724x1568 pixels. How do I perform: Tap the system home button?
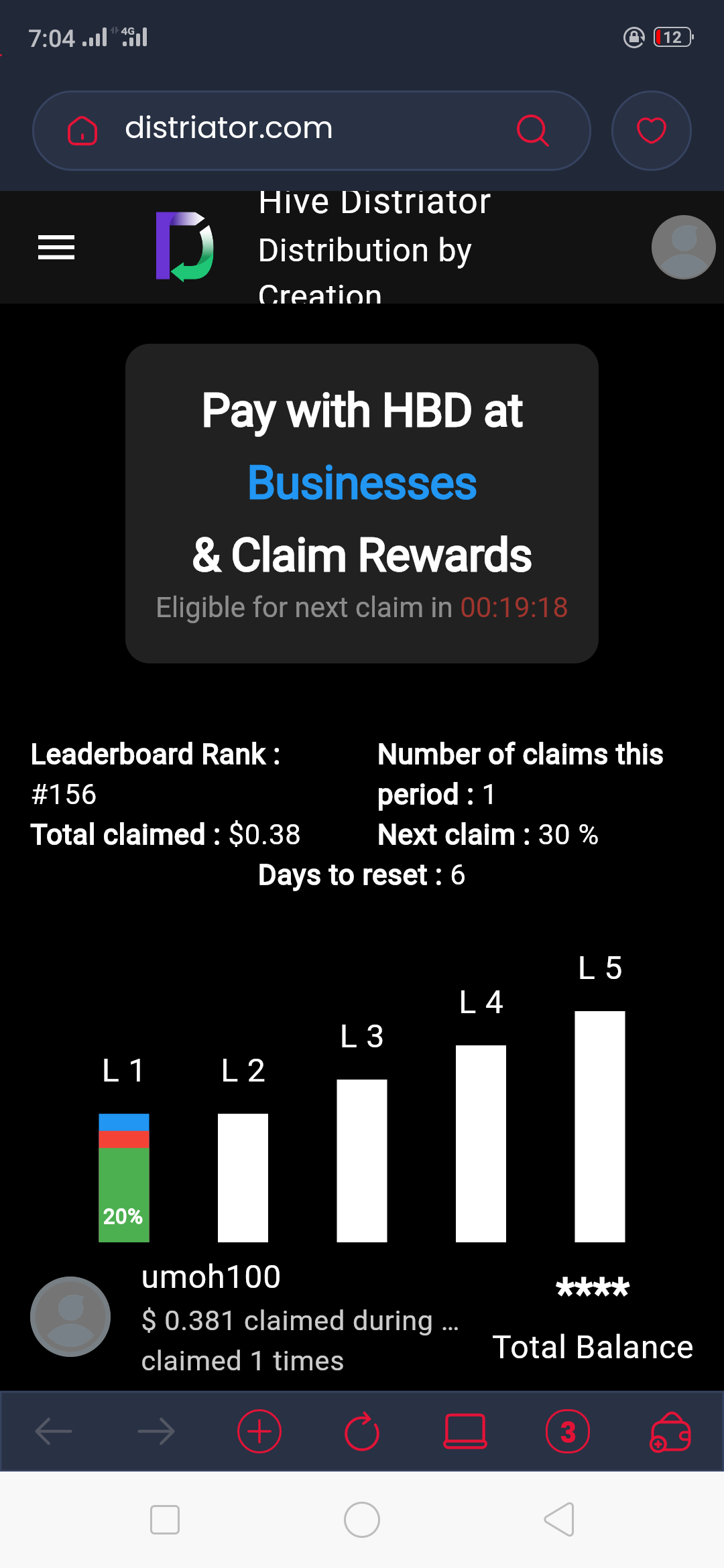[x=362, y=1519]
